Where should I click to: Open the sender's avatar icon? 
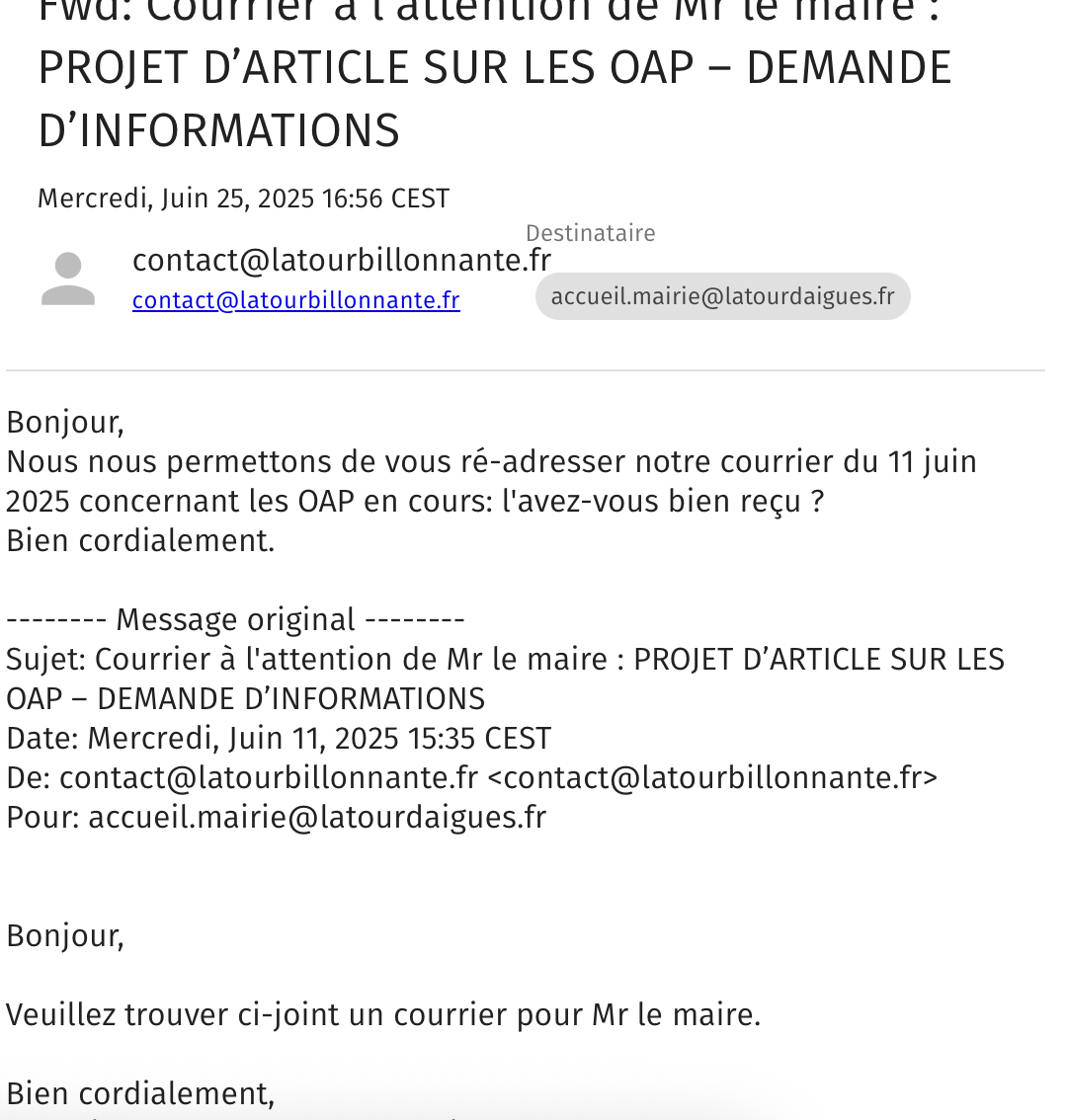click(x=68, y=280)
